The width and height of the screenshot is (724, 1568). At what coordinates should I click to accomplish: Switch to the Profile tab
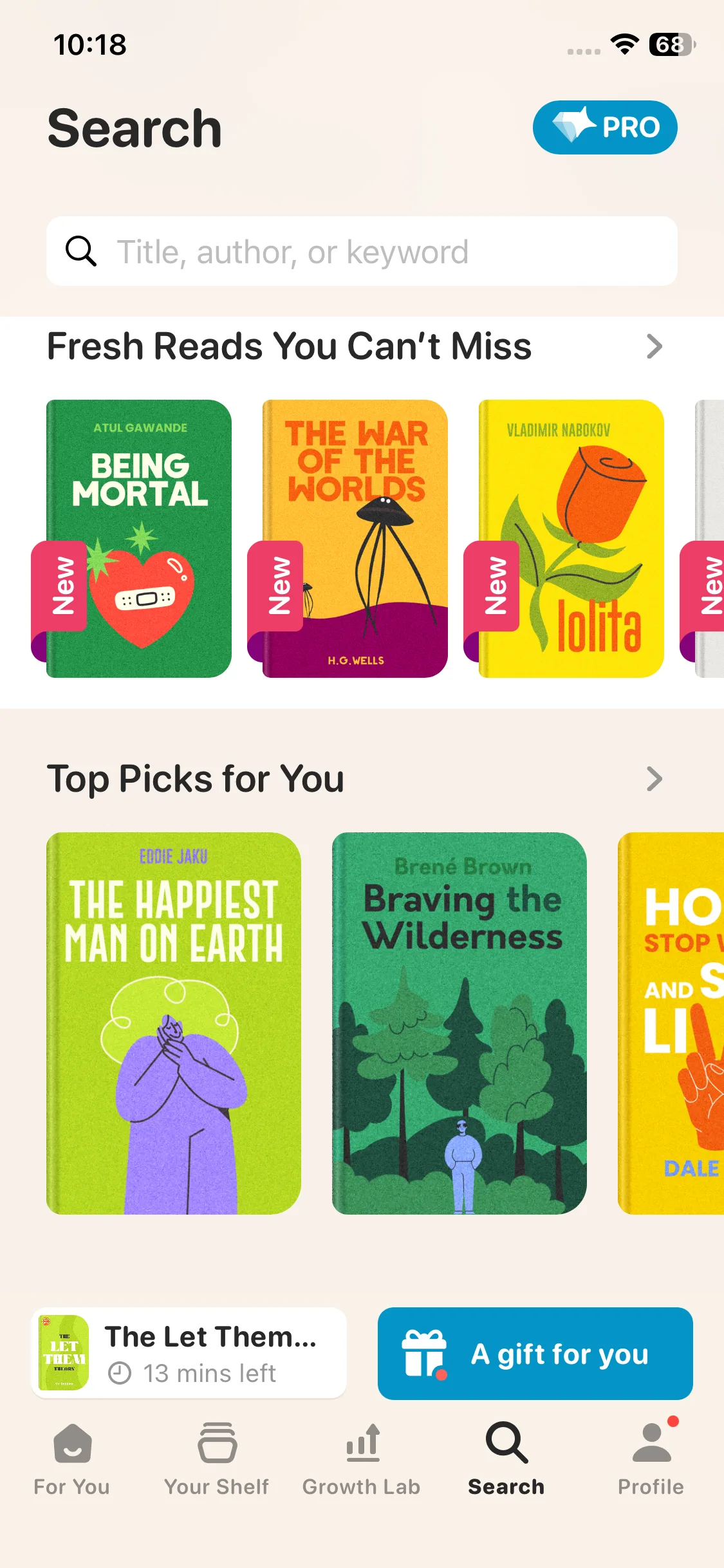point(651,1459)
